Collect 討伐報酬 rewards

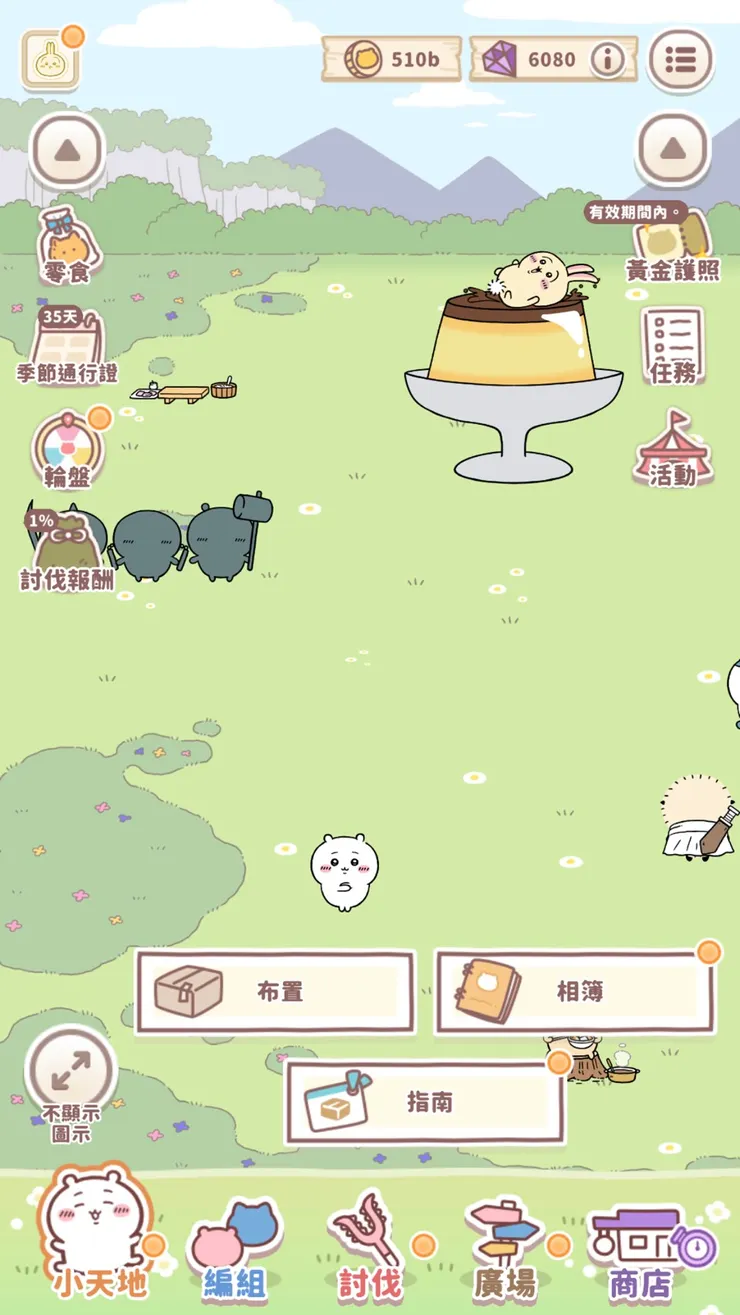tap(67, 552)
